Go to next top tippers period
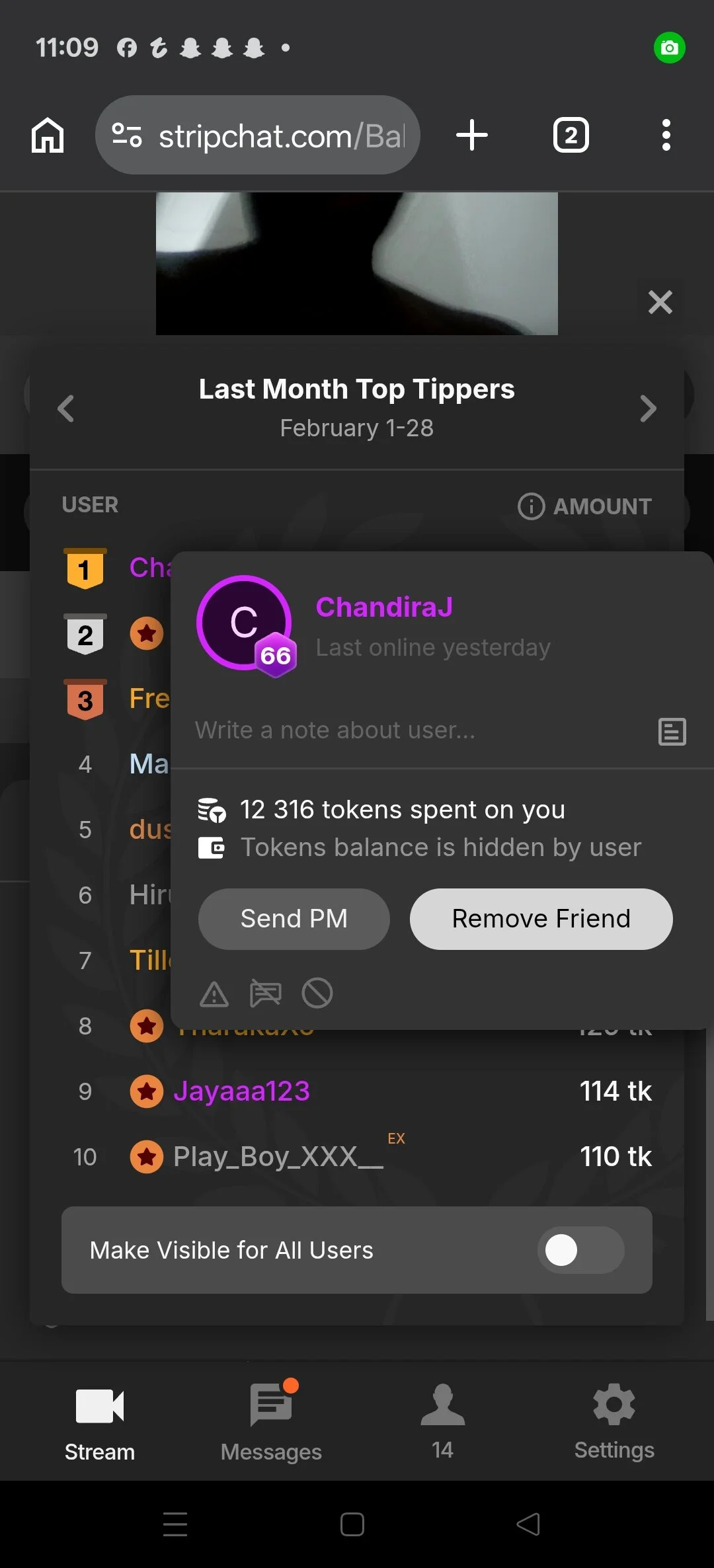Image resolution: width=714 pixels, height=1568 pixels. tap(648, 409)
